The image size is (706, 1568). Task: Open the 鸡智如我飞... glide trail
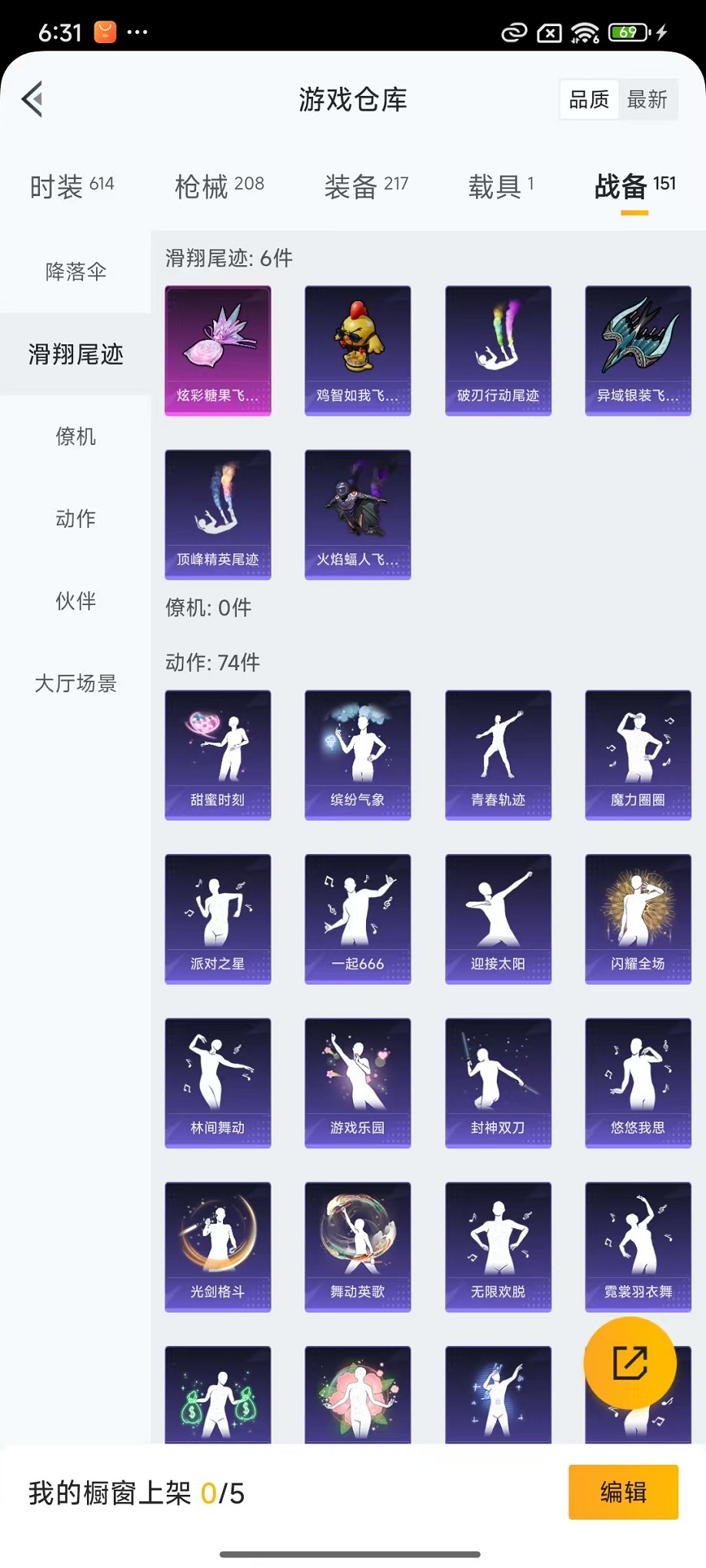pos(358,350)
